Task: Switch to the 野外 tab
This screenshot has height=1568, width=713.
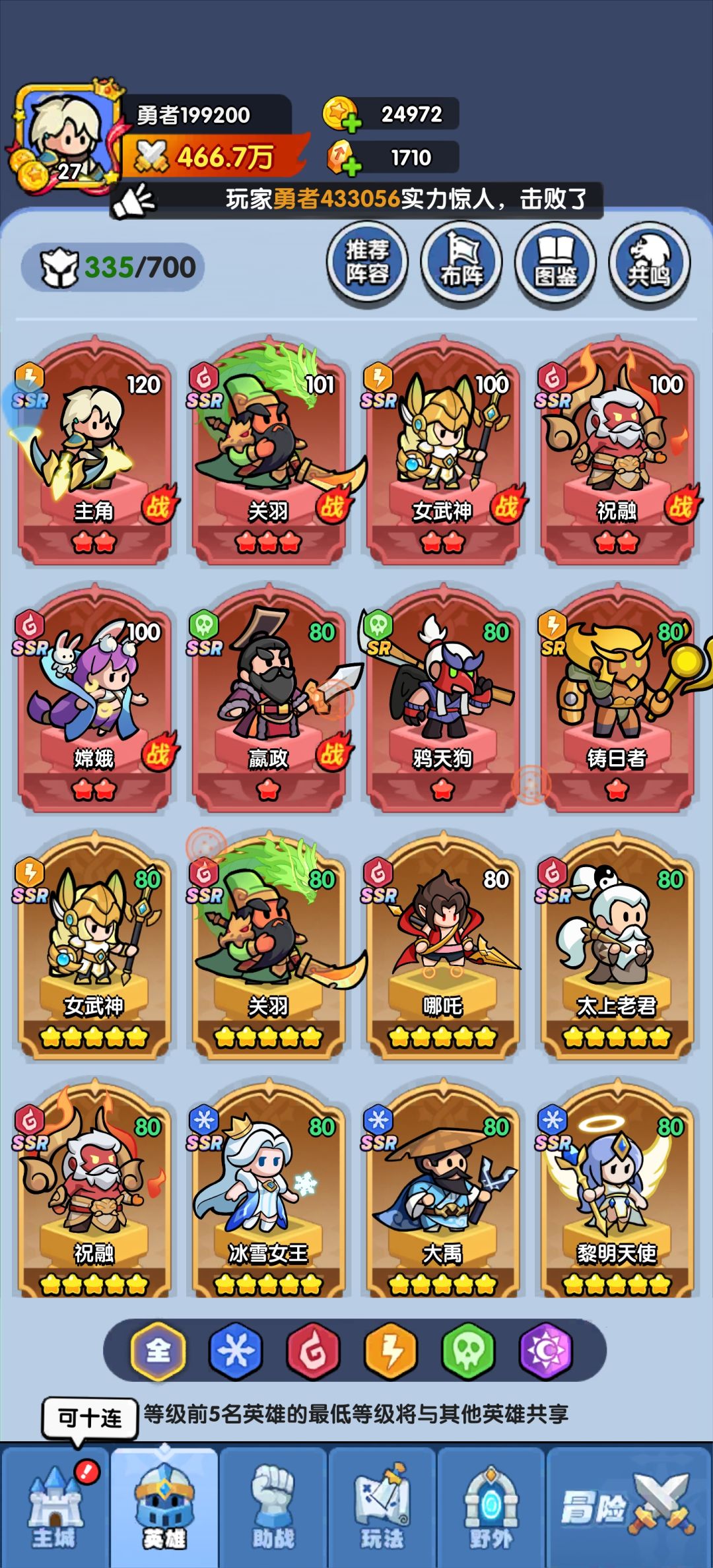Action: click(491, 1507)
